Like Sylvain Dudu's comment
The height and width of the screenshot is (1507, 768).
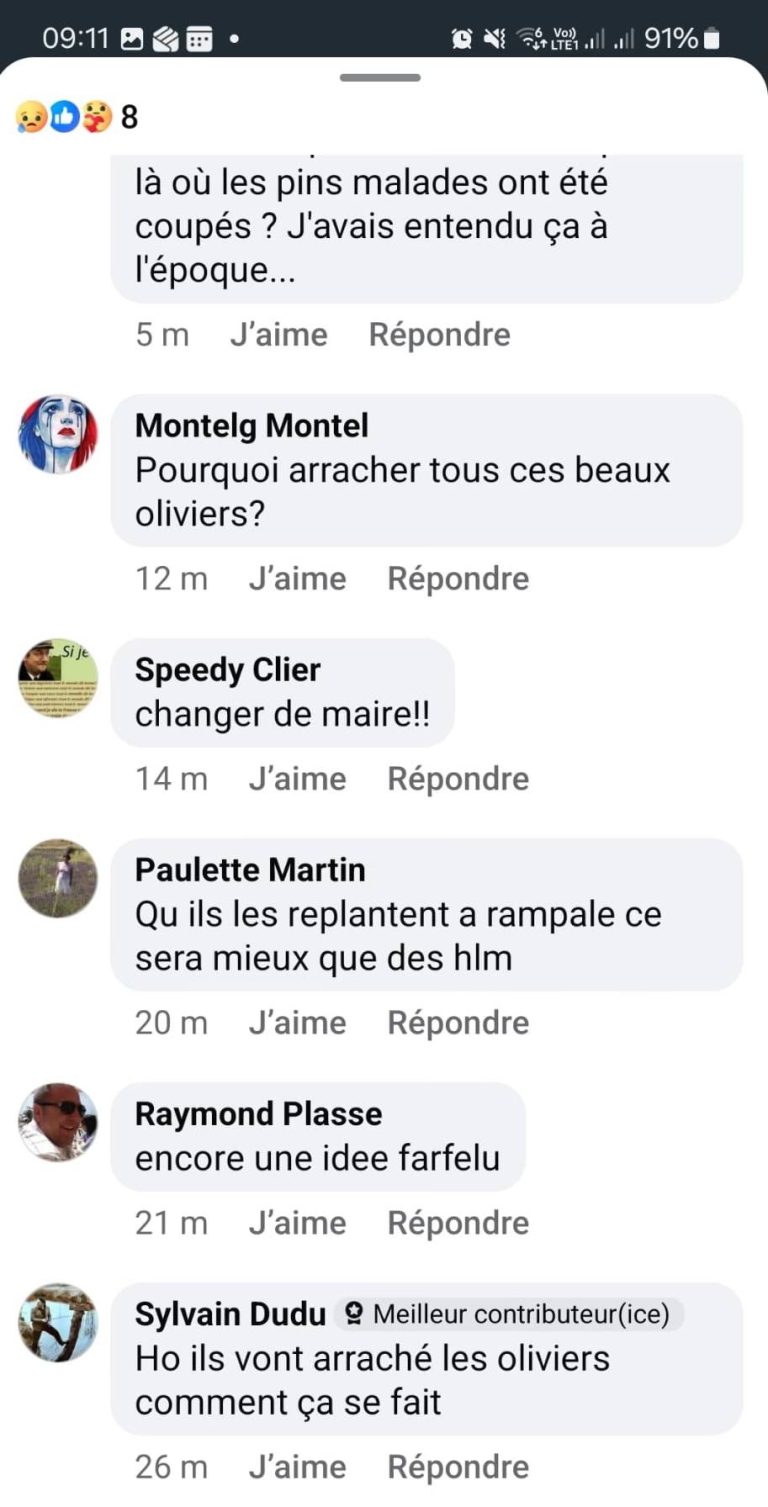click(297, 1466)
